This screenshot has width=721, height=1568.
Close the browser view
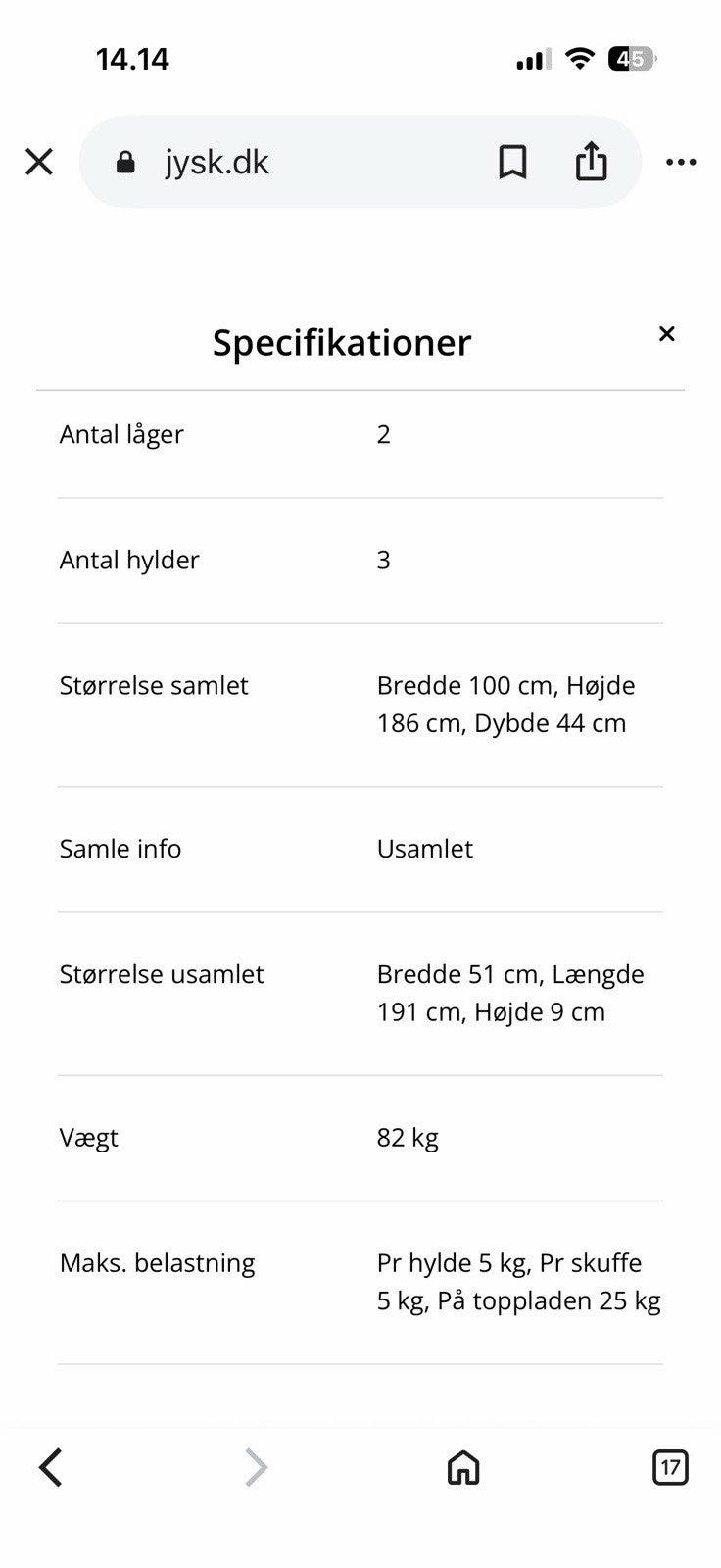[x=39, y=162]
